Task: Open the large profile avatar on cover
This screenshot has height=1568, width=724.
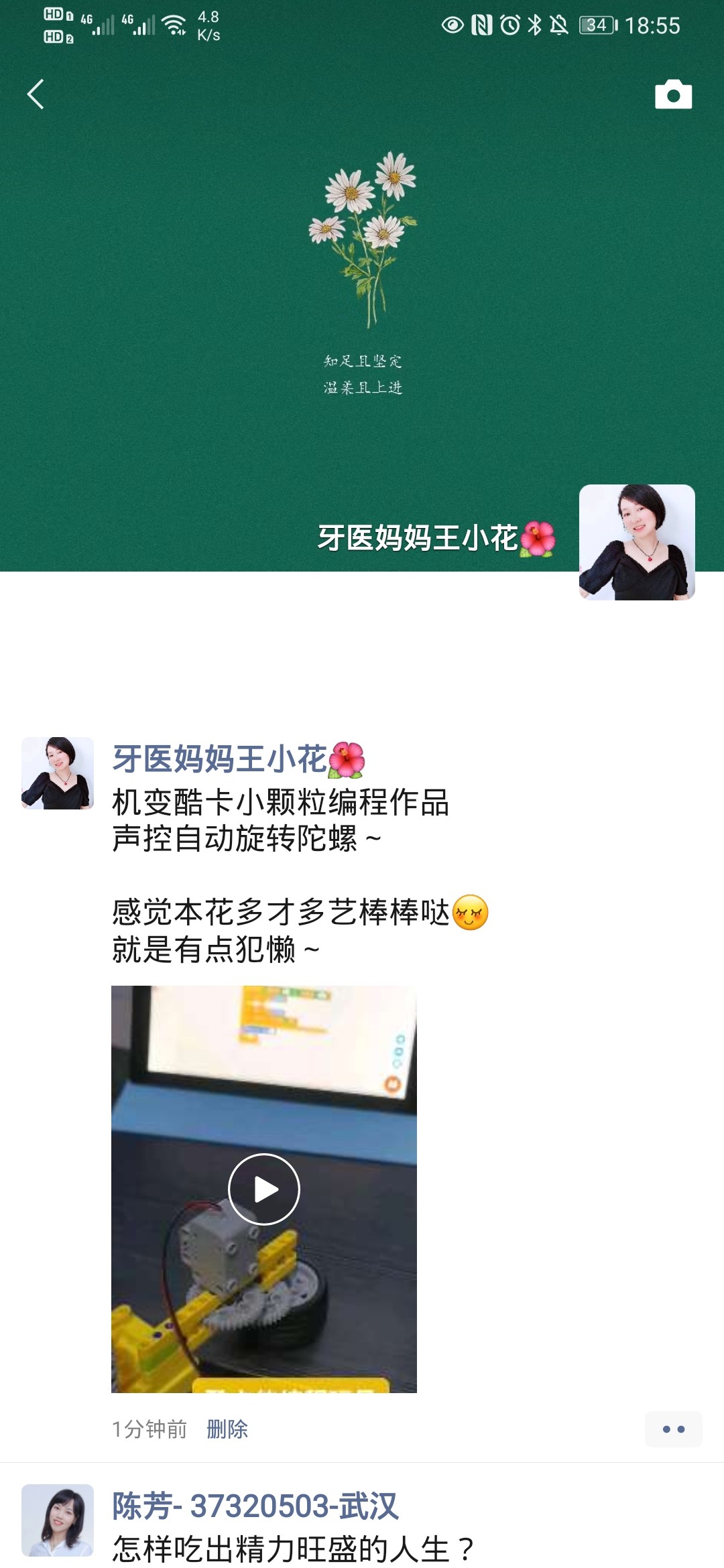Action: tap(637, 542)
